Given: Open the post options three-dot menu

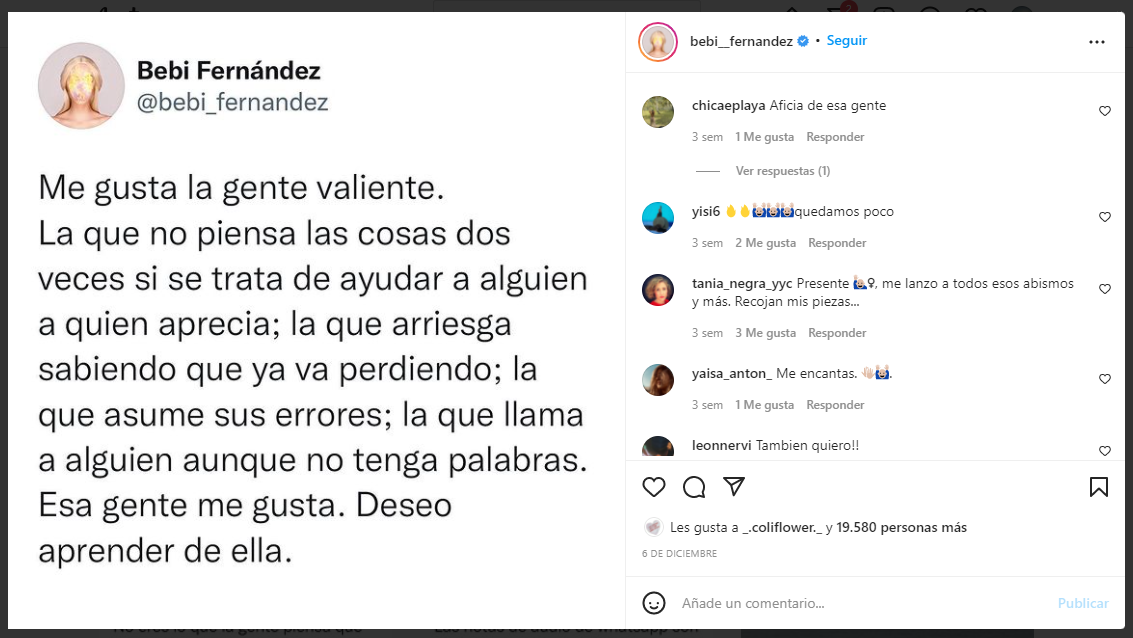Looking at the screenshot, I should (x=1097, y=42).
